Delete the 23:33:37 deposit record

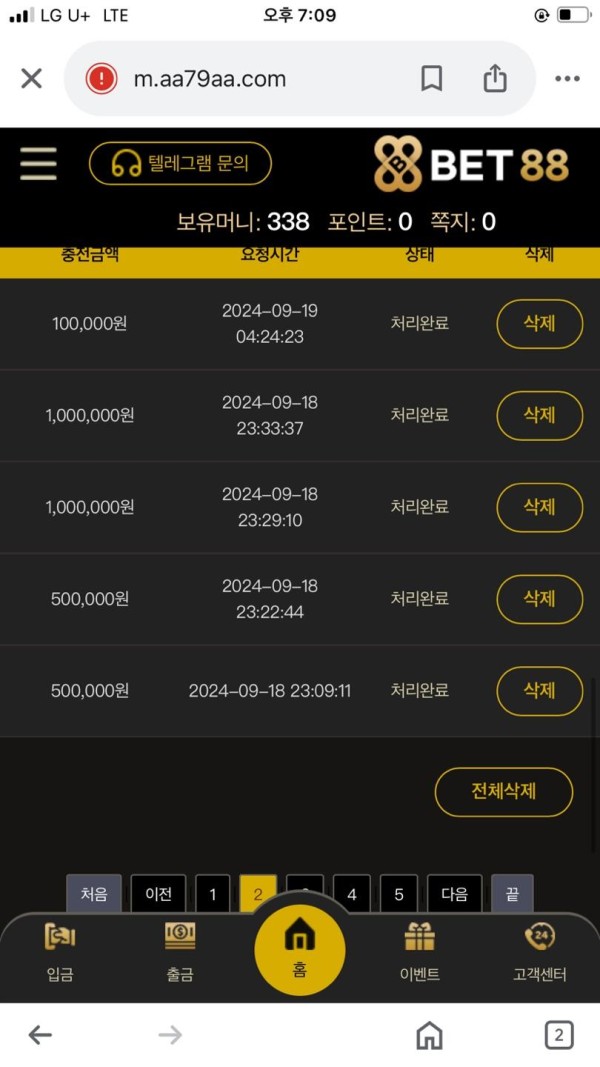point(539,415)
